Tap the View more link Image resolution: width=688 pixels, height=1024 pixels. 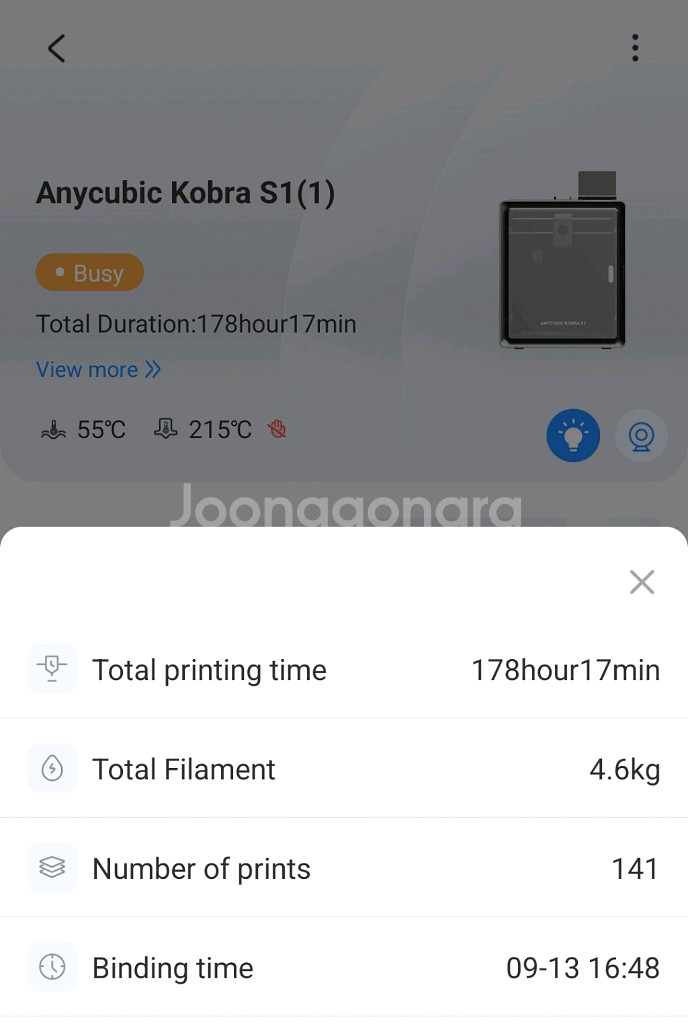point(98,370)
